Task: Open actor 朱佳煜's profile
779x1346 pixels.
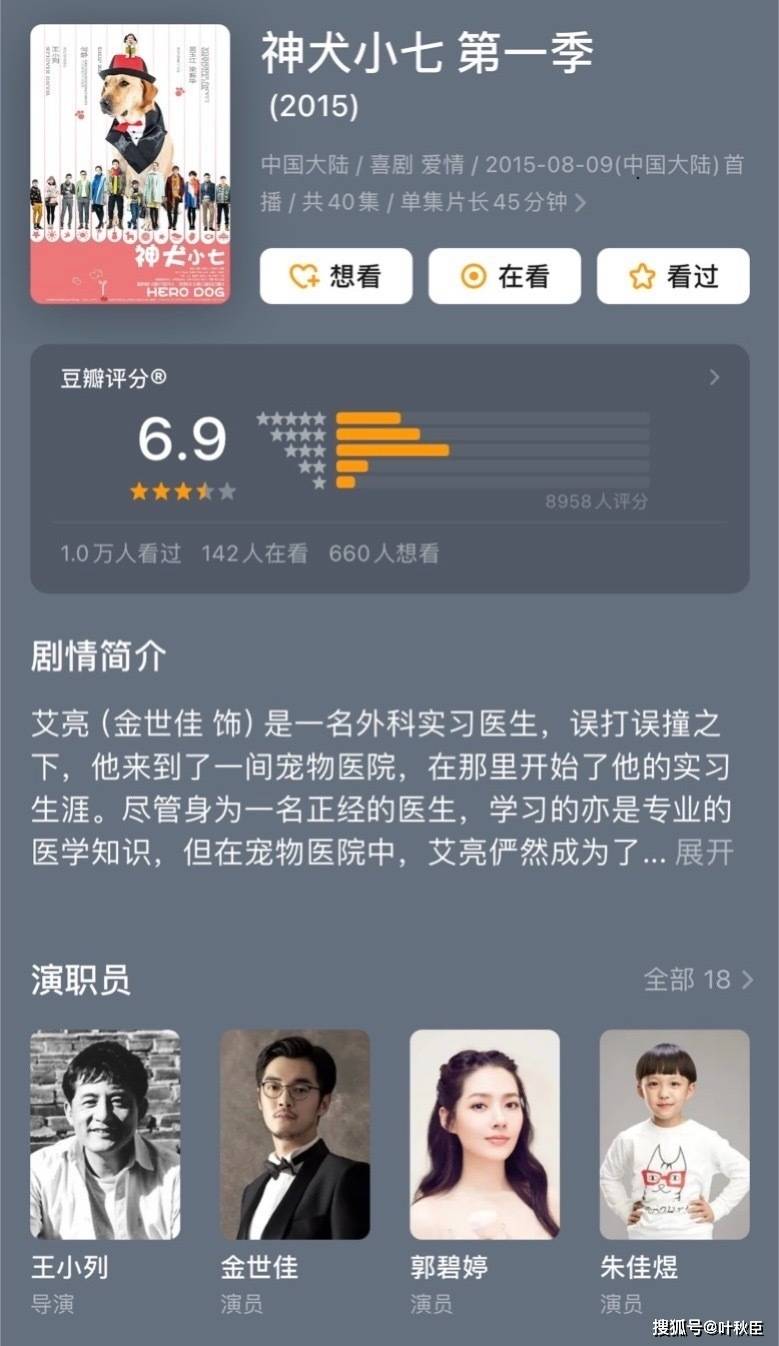Action: pos(674,1135)
